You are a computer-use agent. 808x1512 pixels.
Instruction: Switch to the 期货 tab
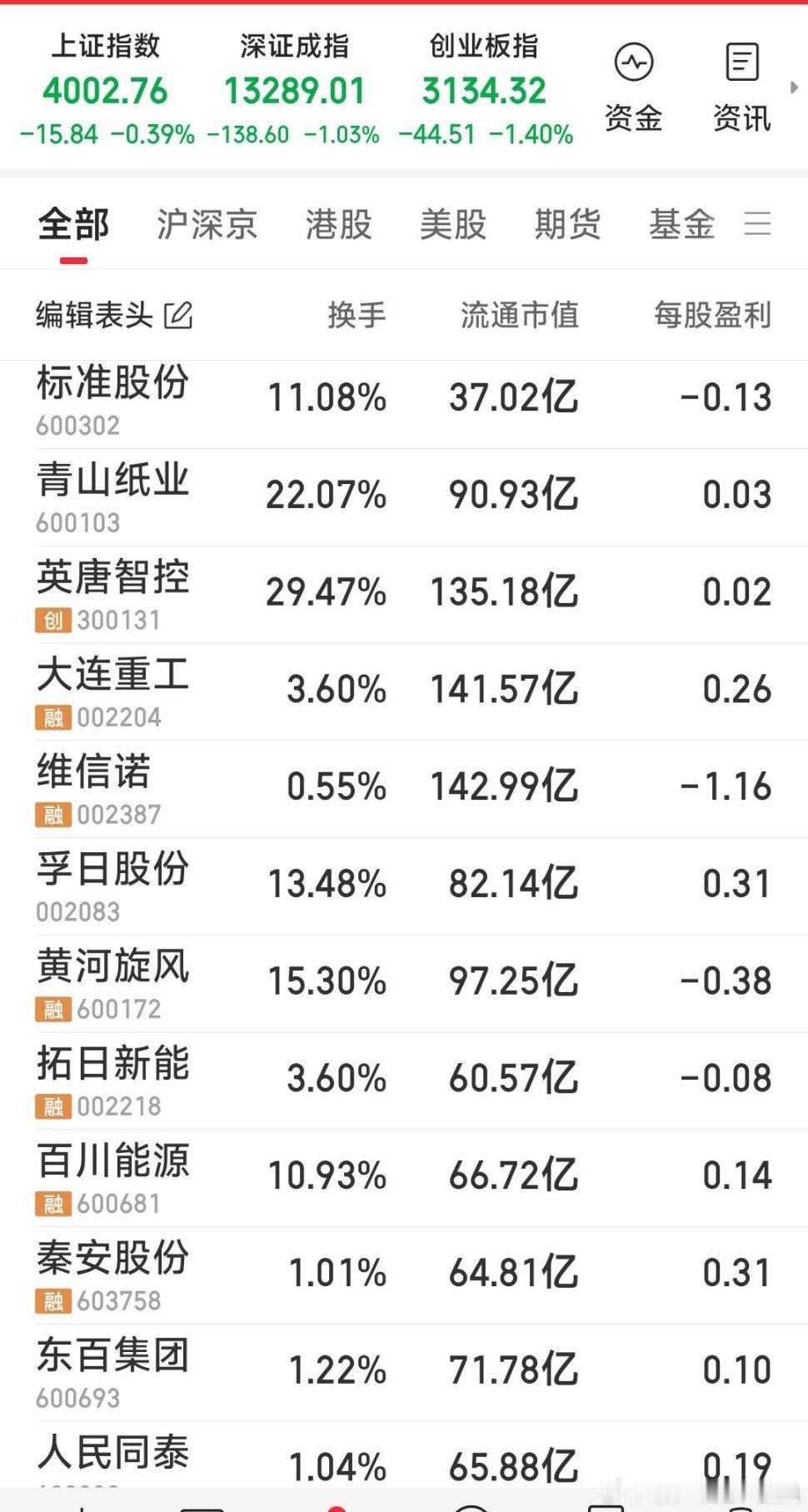[x=566, y=225]
